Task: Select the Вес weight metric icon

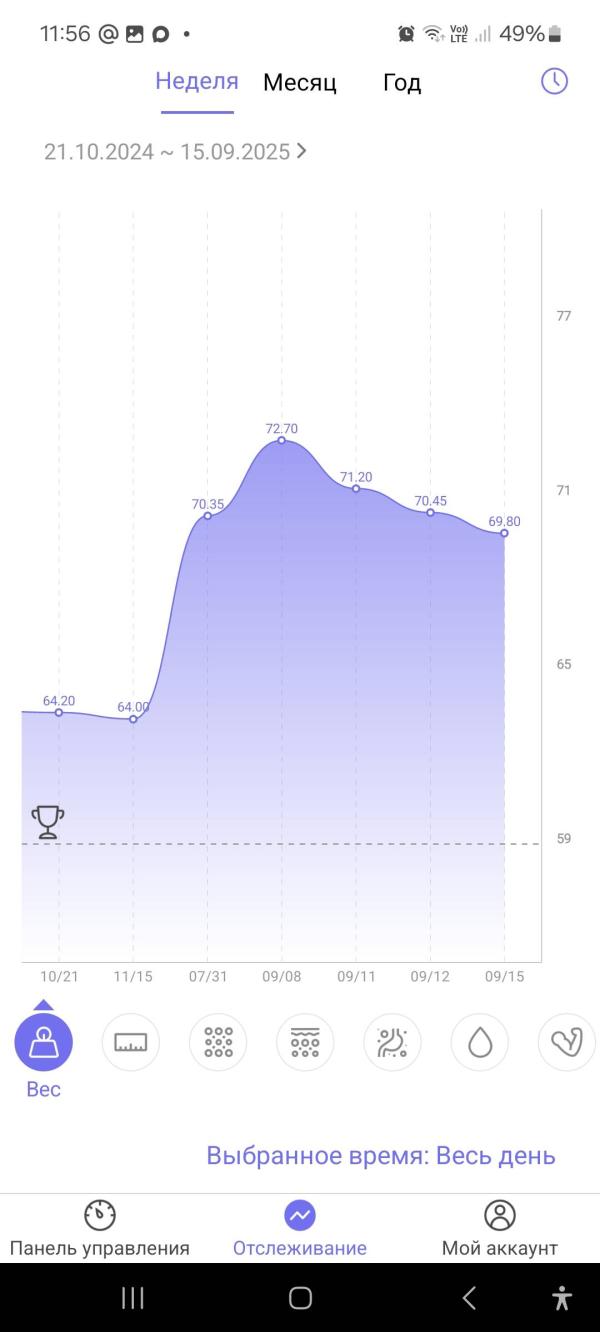Action: (43, 1043)
